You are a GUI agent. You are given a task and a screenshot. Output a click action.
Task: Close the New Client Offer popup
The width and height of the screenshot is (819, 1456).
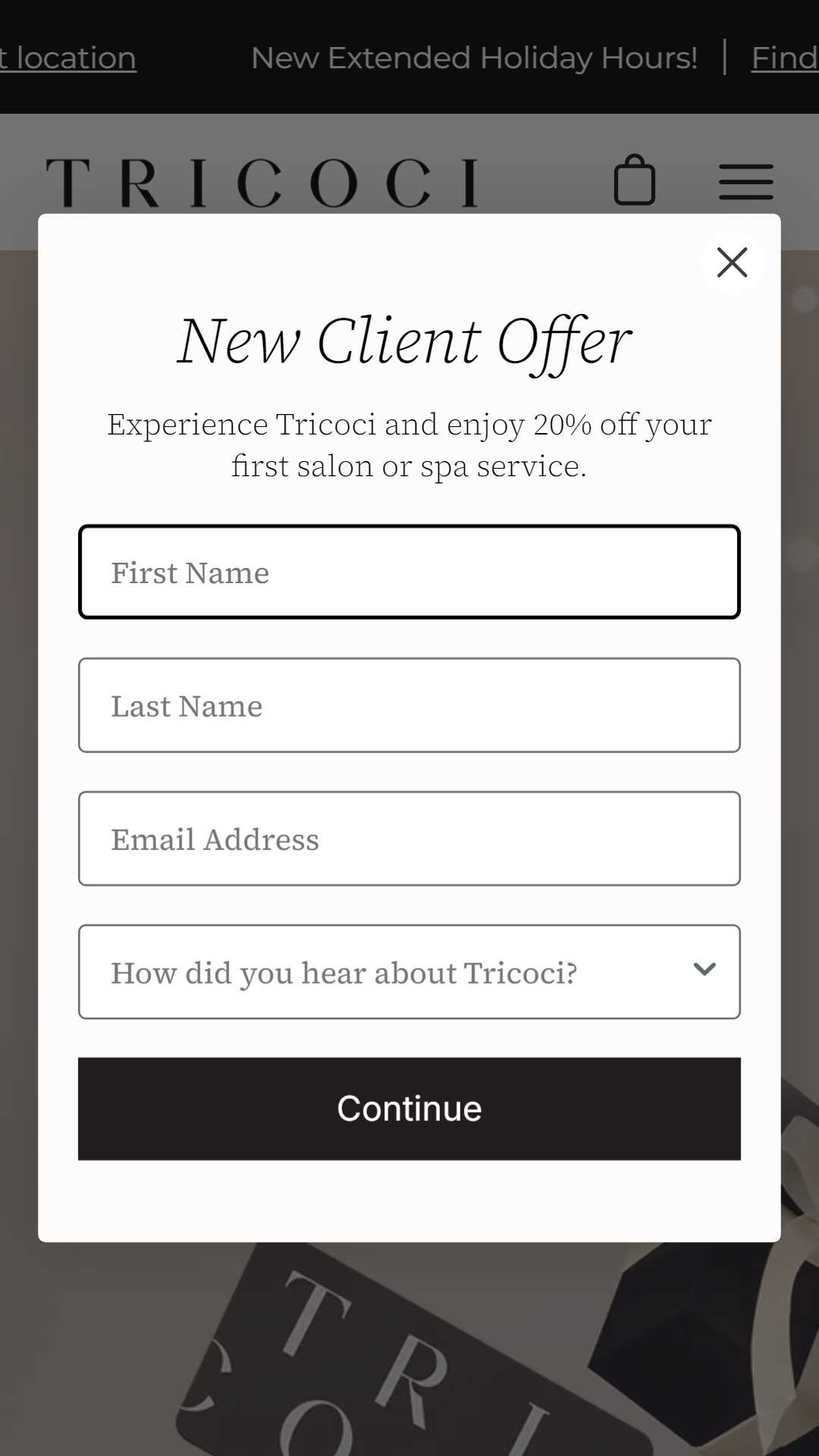pos(732,262)
